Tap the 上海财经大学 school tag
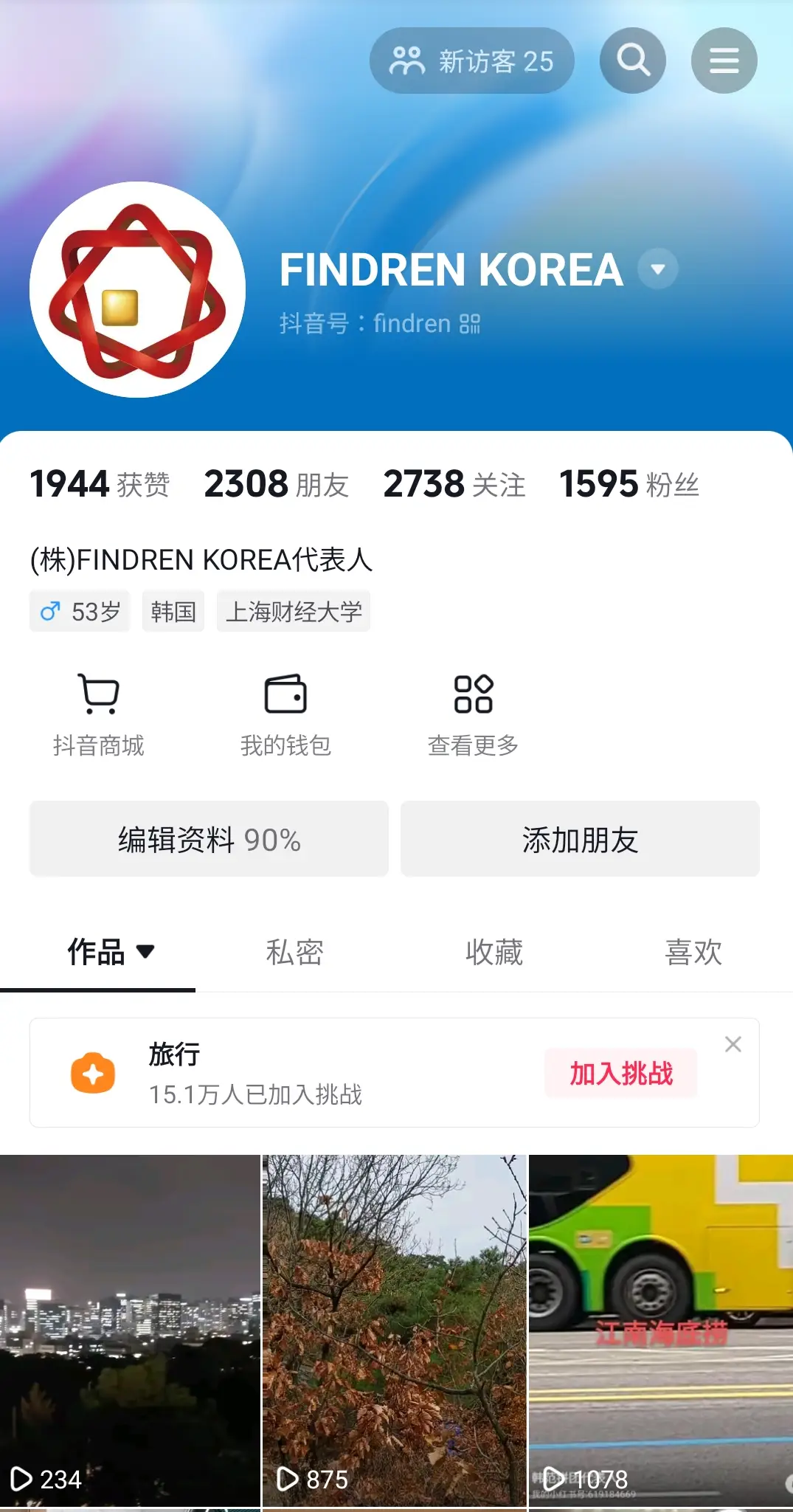The width and height of the screenshot is (793, 1512). coord(293,611)
